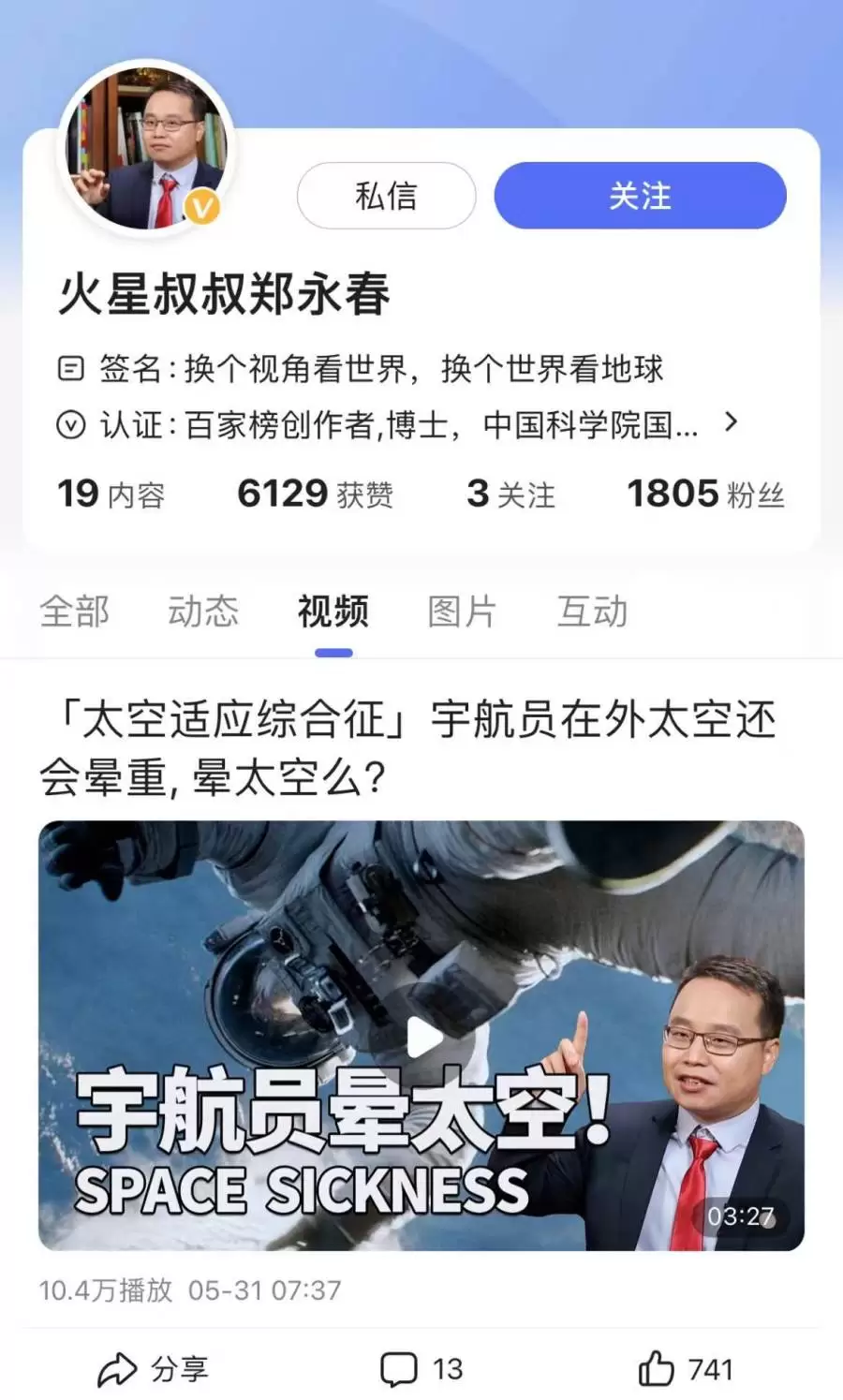Select the 视频 tab
Screen dimensions: 843x1400
[333, 612]
